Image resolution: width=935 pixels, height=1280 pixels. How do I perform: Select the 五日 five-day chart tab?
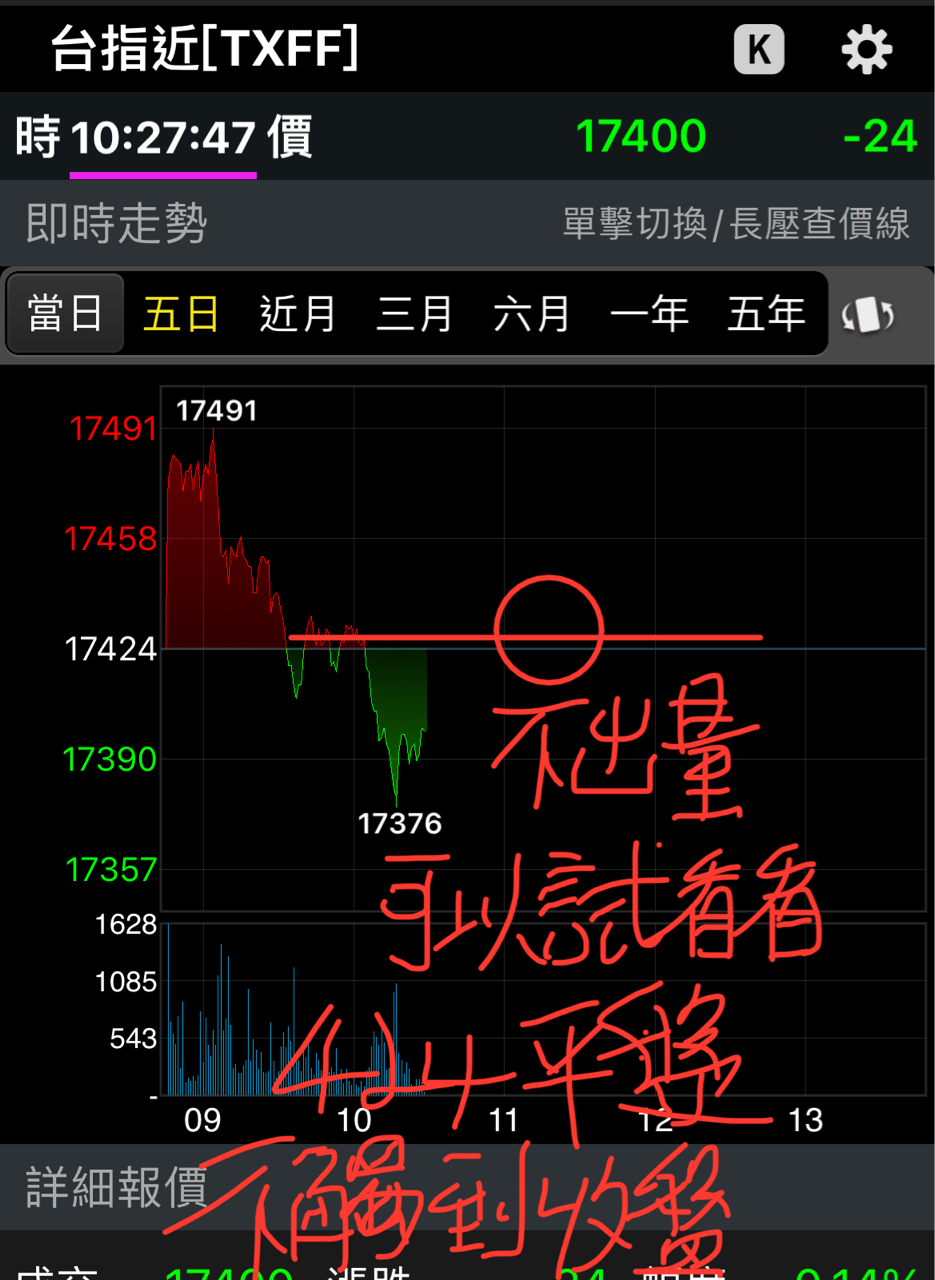point(178,313)
